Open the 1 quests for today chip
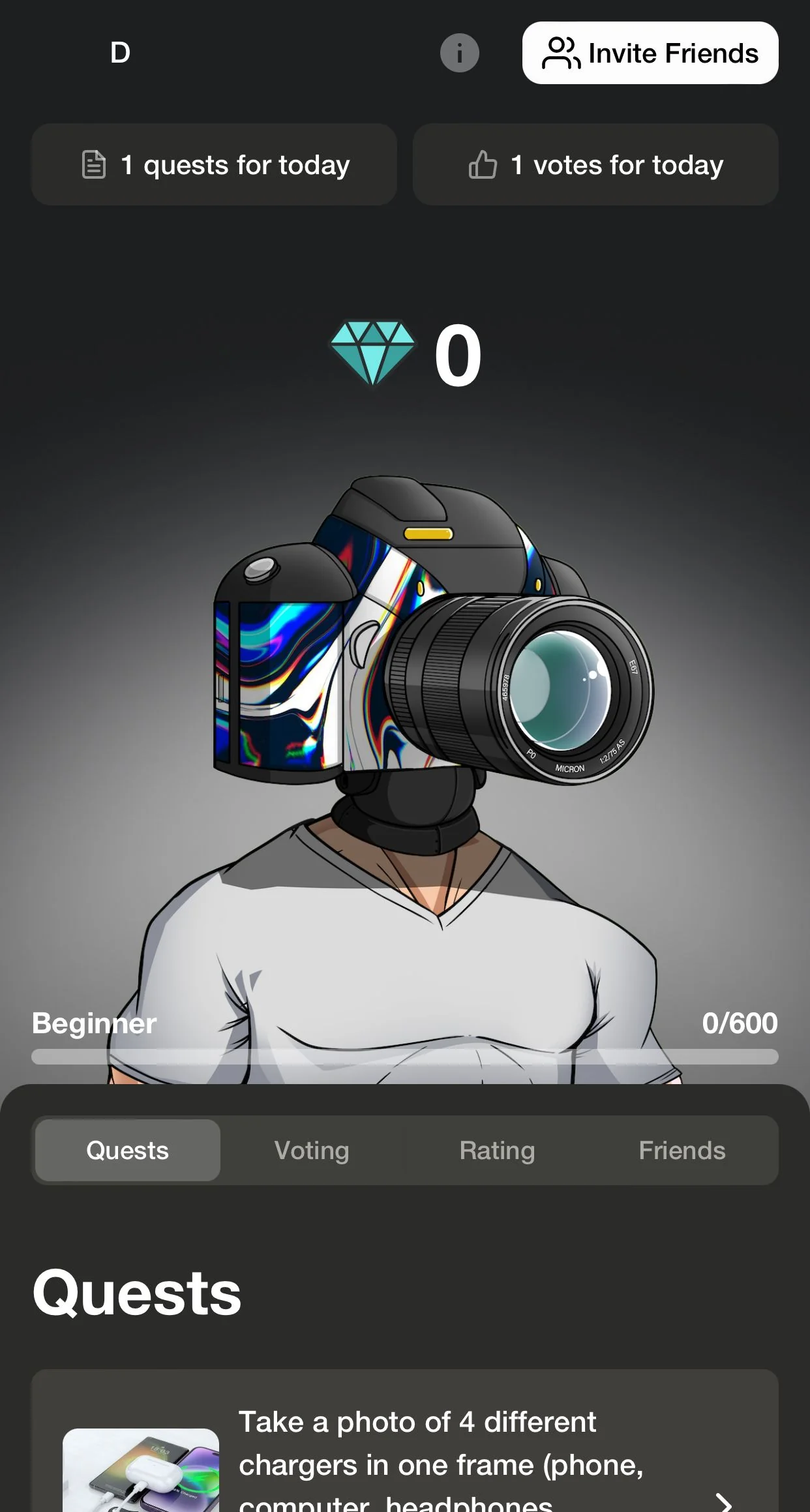The height and width of the screenshot is (1512, 810). (214, 164)
